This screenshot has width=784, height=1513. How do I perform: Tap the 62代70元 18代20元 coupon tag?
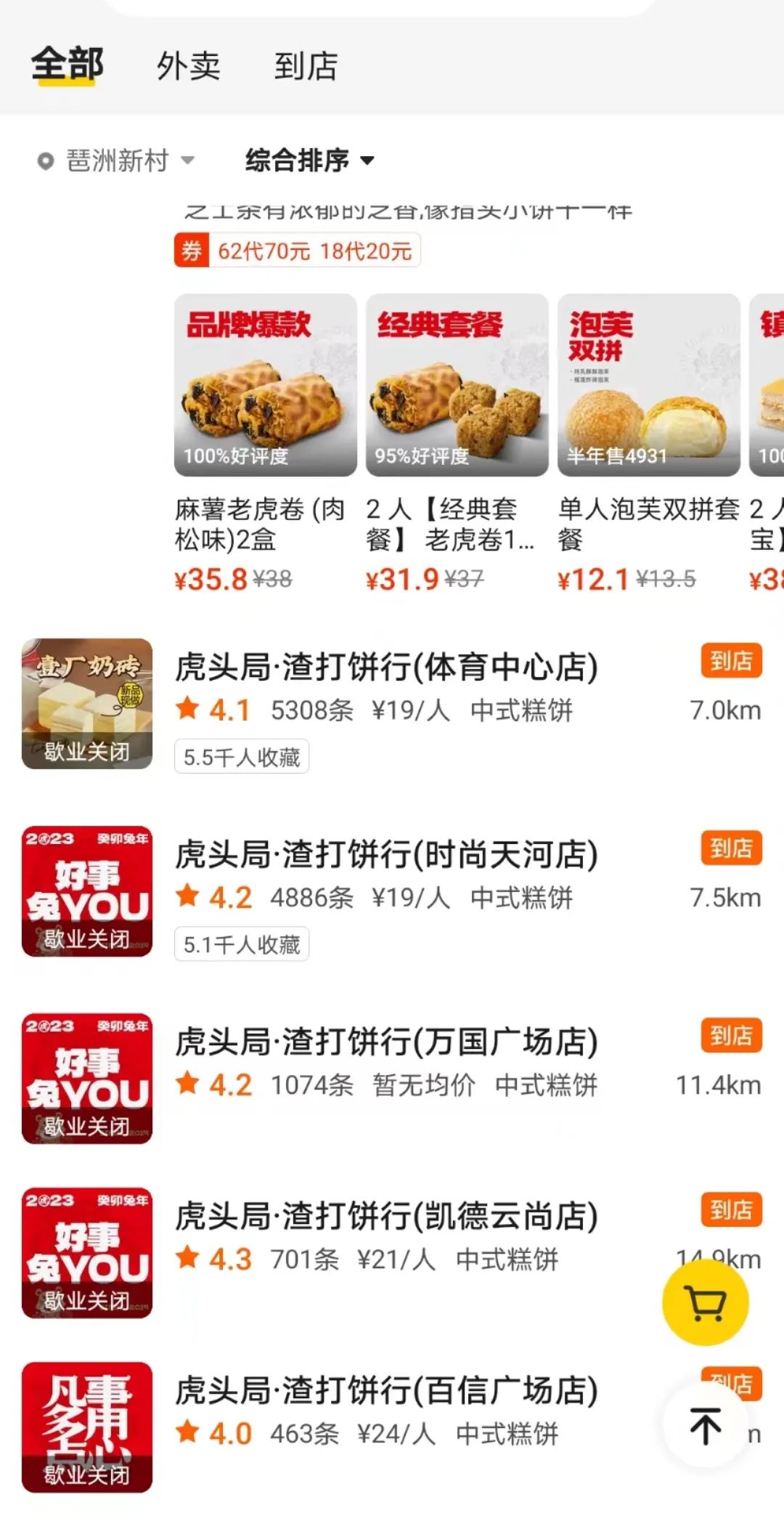coord(298,251)
